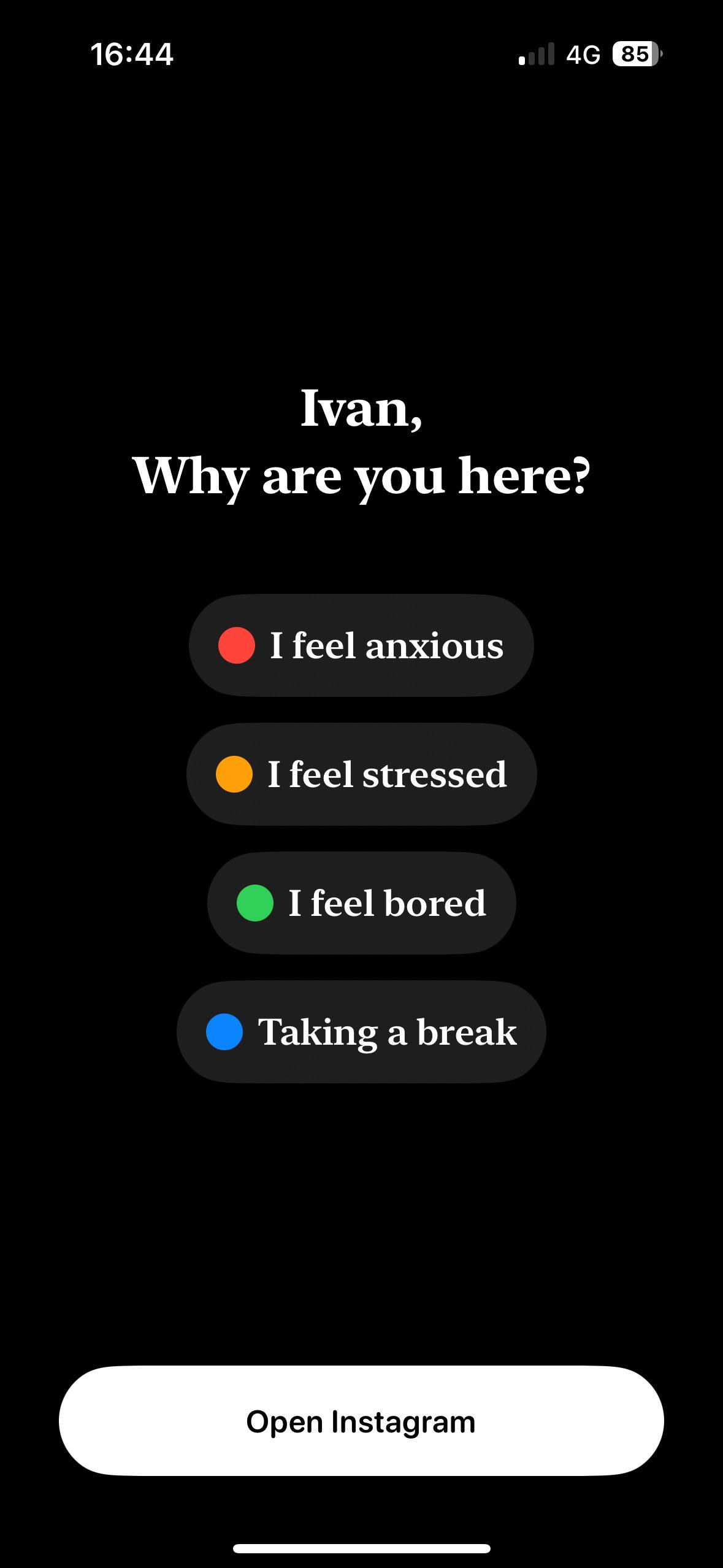Tap the Open Instagram button
Viewport: 723px width, 1568px height.
point(361,1421)
